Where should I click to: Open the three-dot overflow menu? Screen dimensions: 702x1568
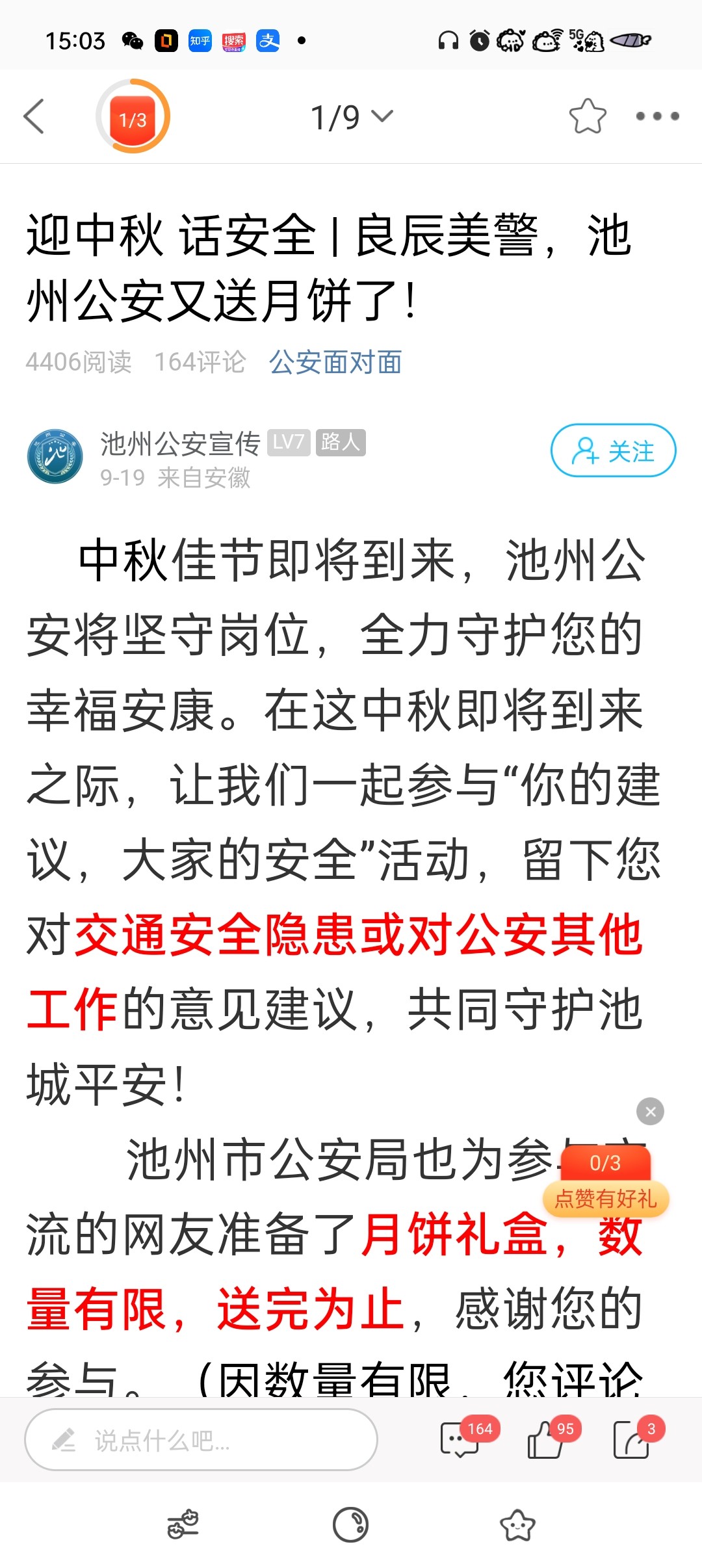(657, 116)
